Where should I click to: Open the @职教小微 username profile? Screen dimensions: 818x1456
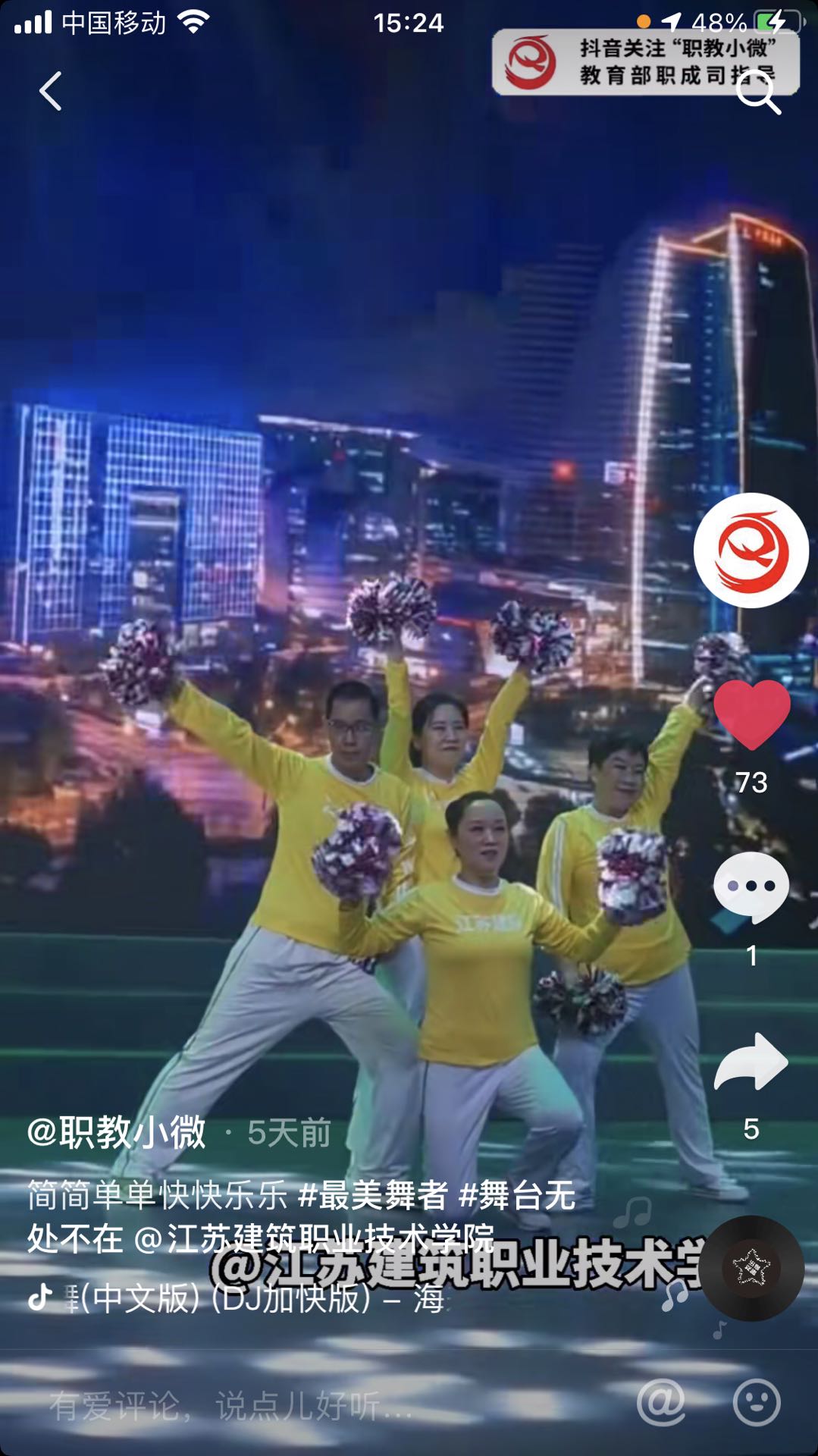point(117,1132)
